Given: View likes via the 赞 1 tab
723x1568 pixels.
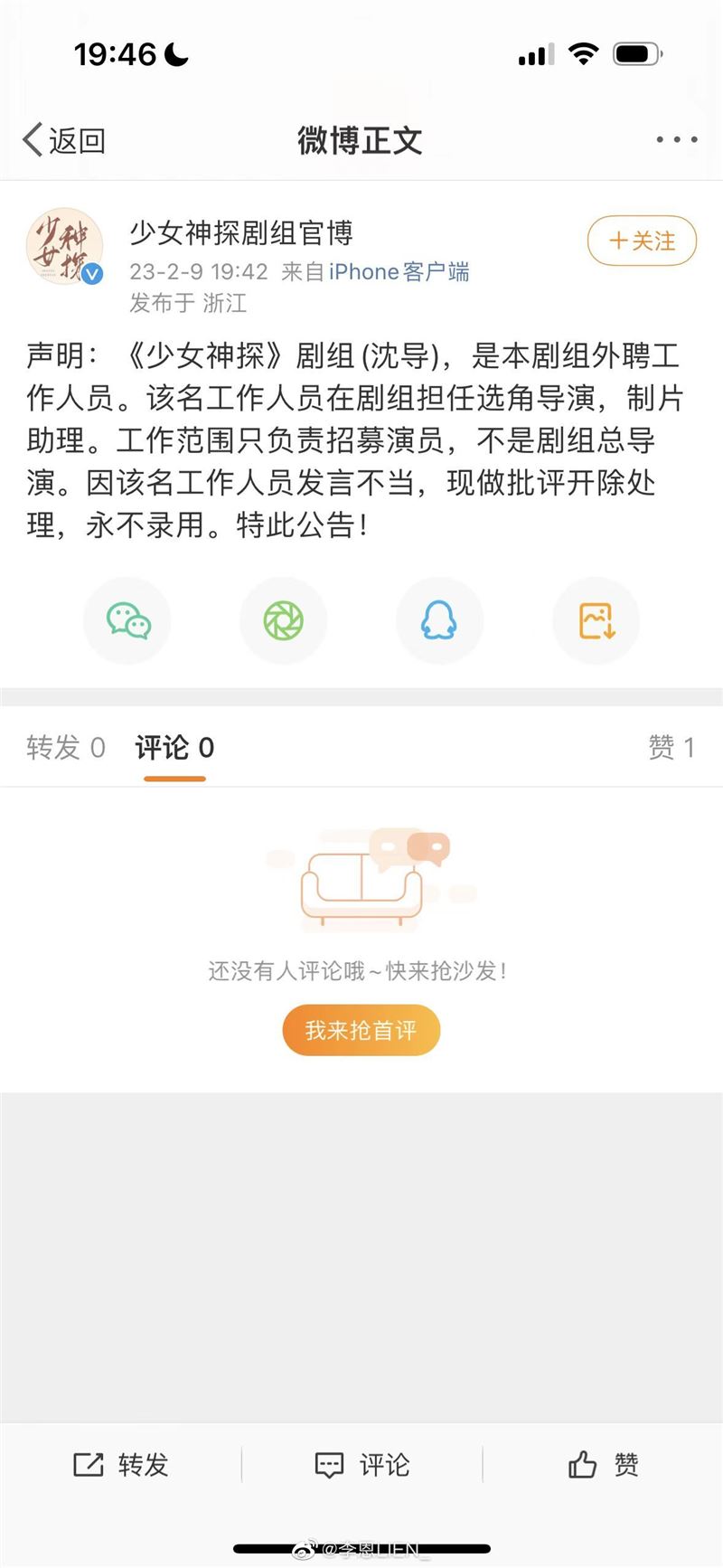Looking at the screenshot, I should 672,748.
